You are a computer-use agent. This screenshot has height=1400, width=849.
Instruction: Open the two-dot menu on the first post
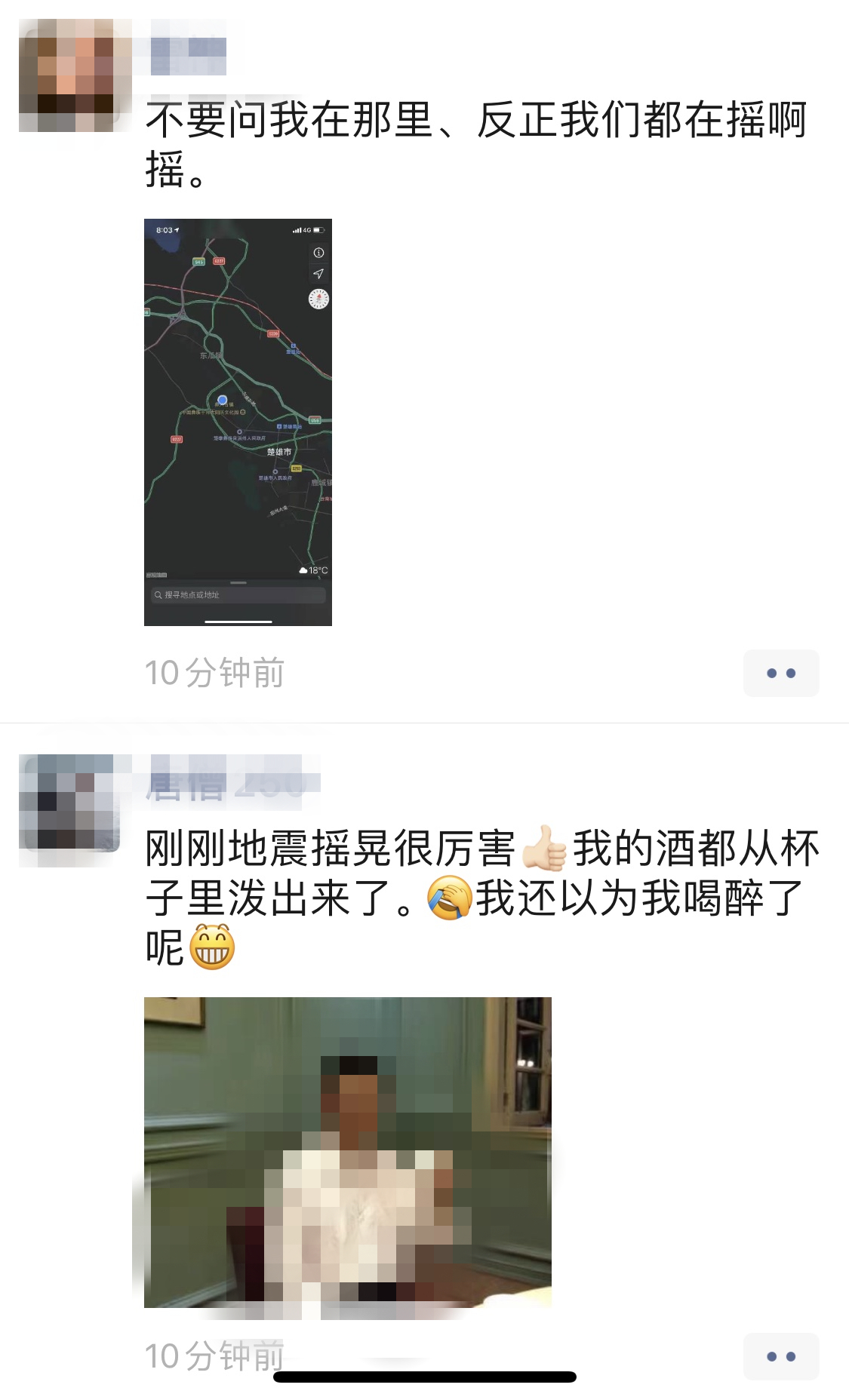click(x=781, y=673)
